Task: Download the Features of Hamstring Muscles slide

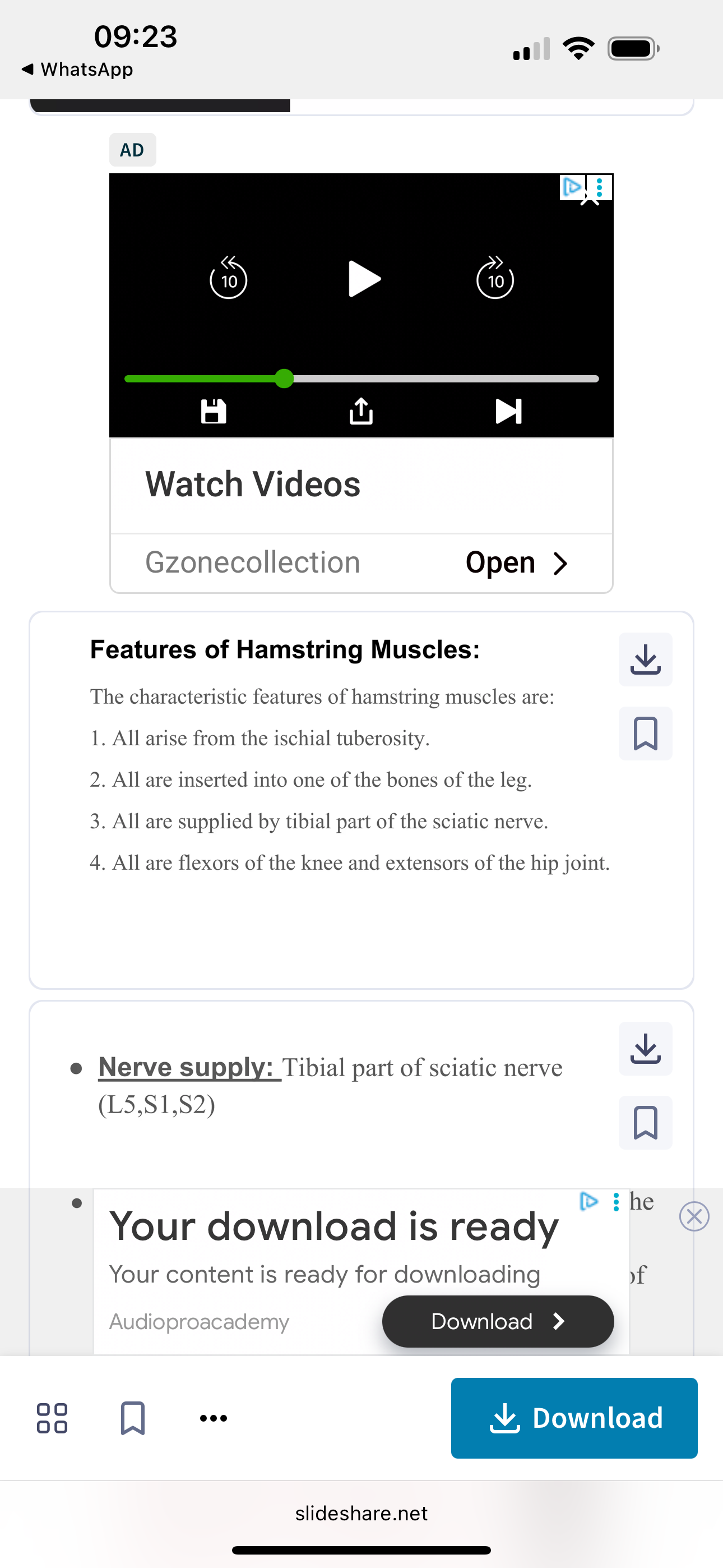Action: click(645, 660)
